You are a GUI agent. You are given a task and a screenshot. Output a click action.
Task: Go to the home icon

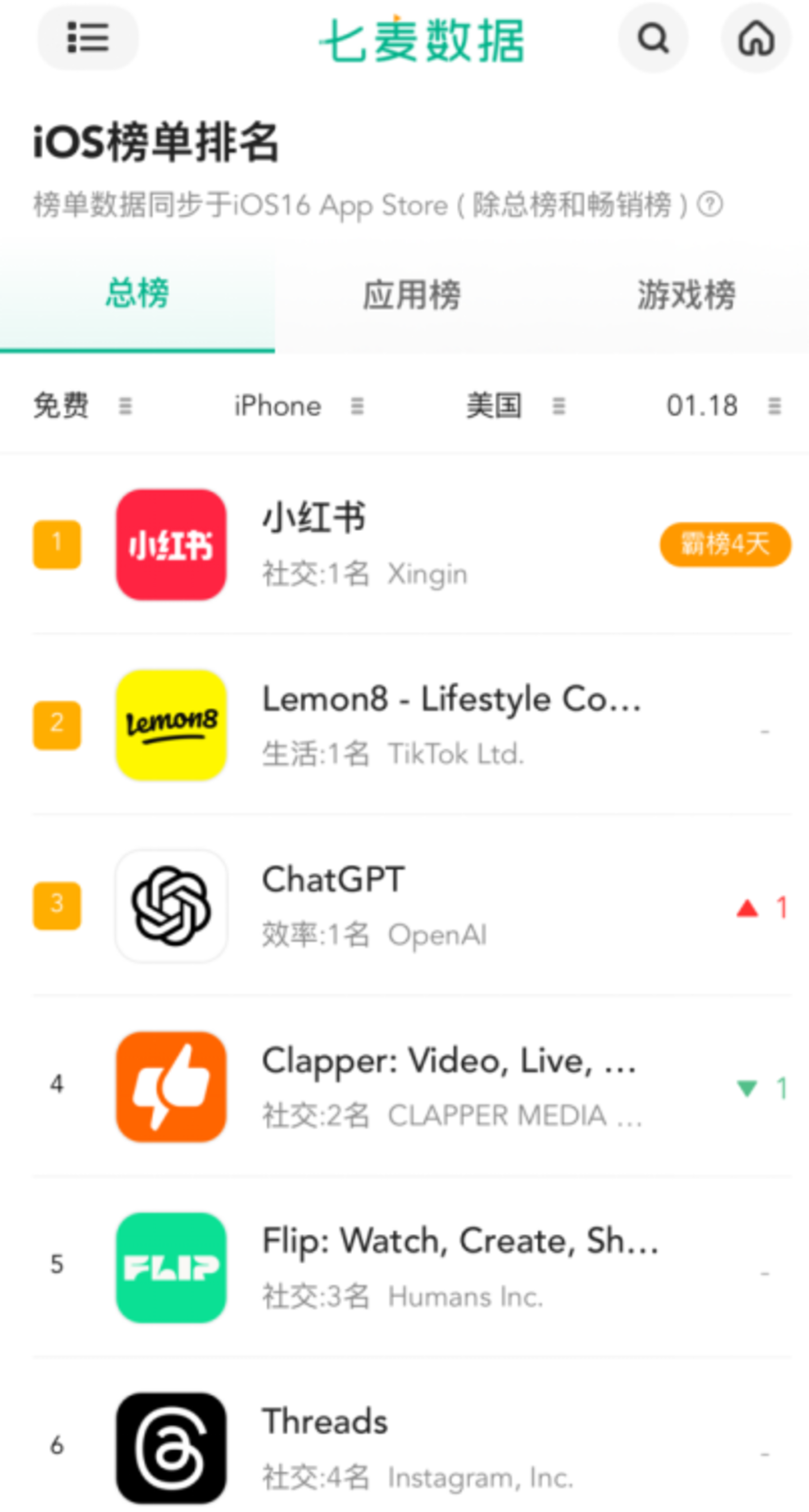[x=756, y=39]
